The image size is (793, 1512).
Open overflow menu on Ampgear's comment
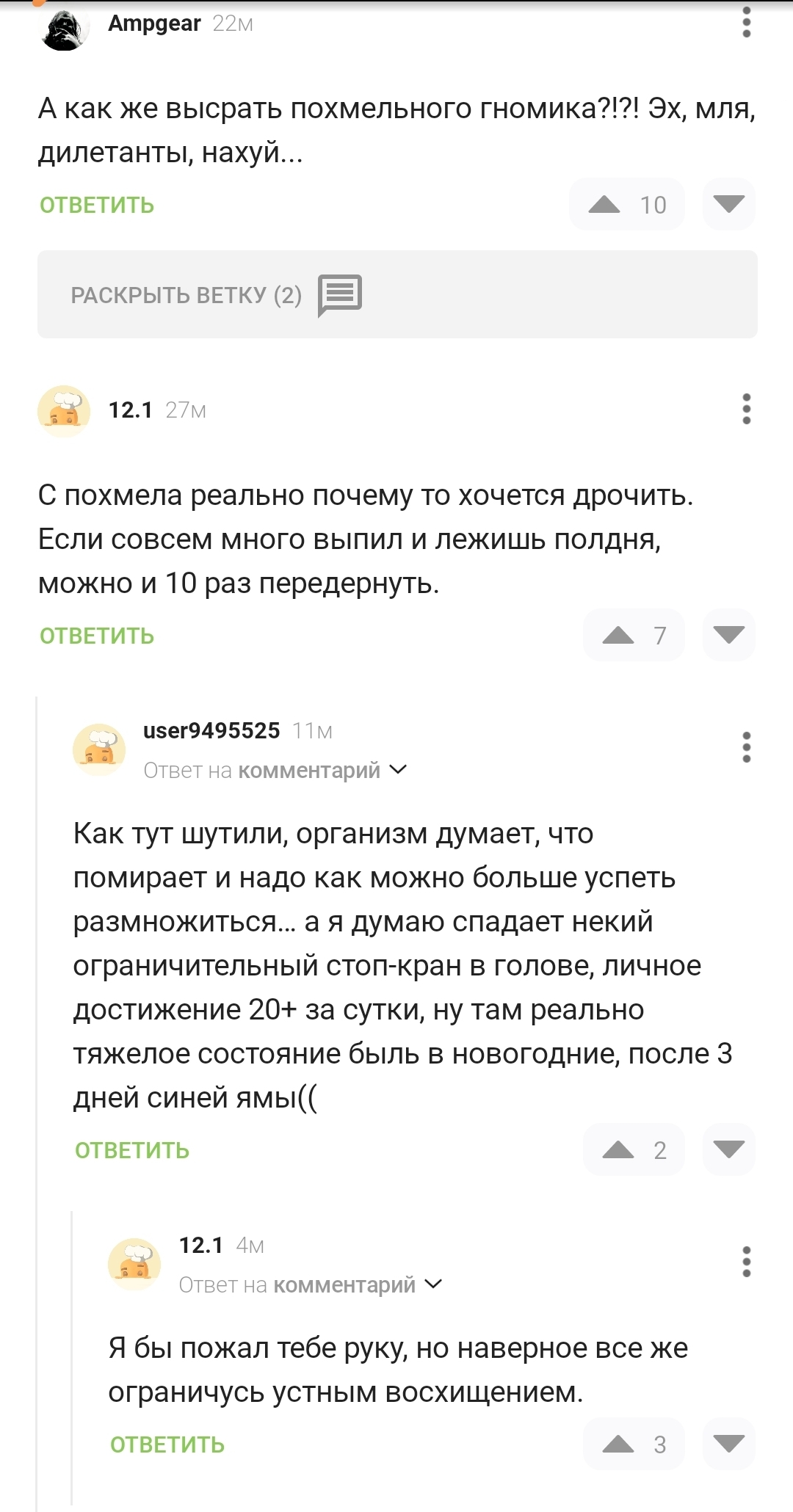746,23
